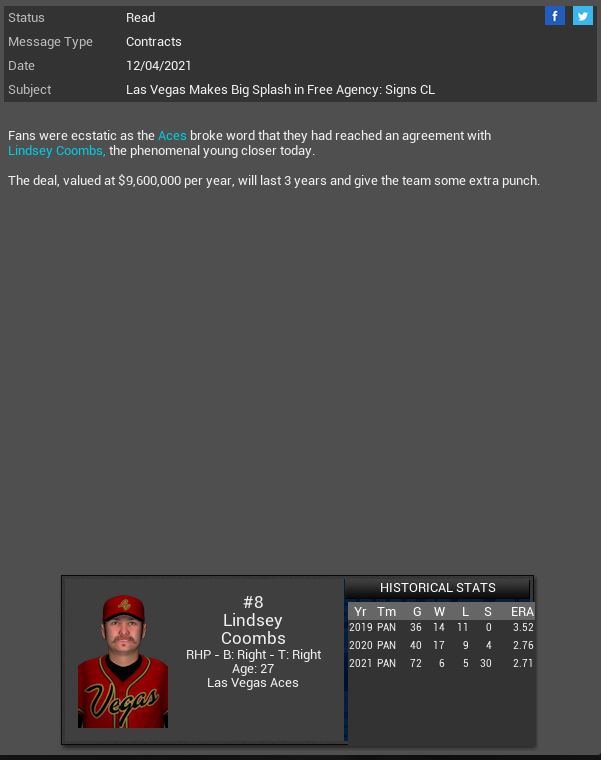Share this message on Facebook
This screenshot has height=760, width=601.
click(554, 16)
